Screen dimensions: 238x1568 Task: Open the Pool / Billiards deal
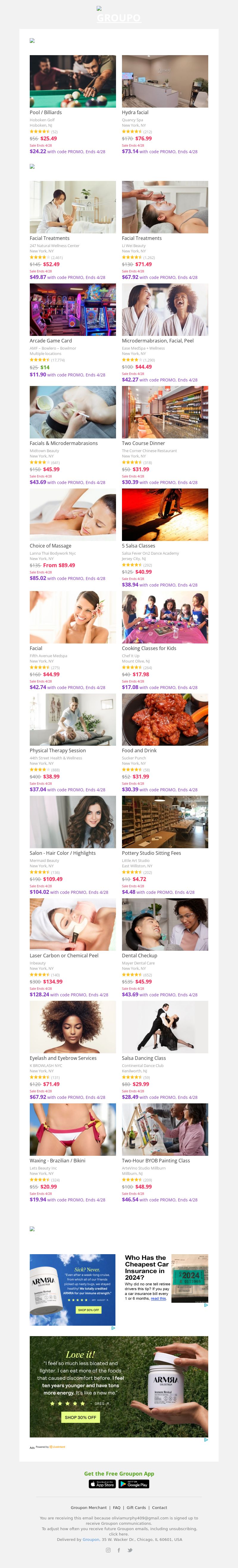[72, 82]
